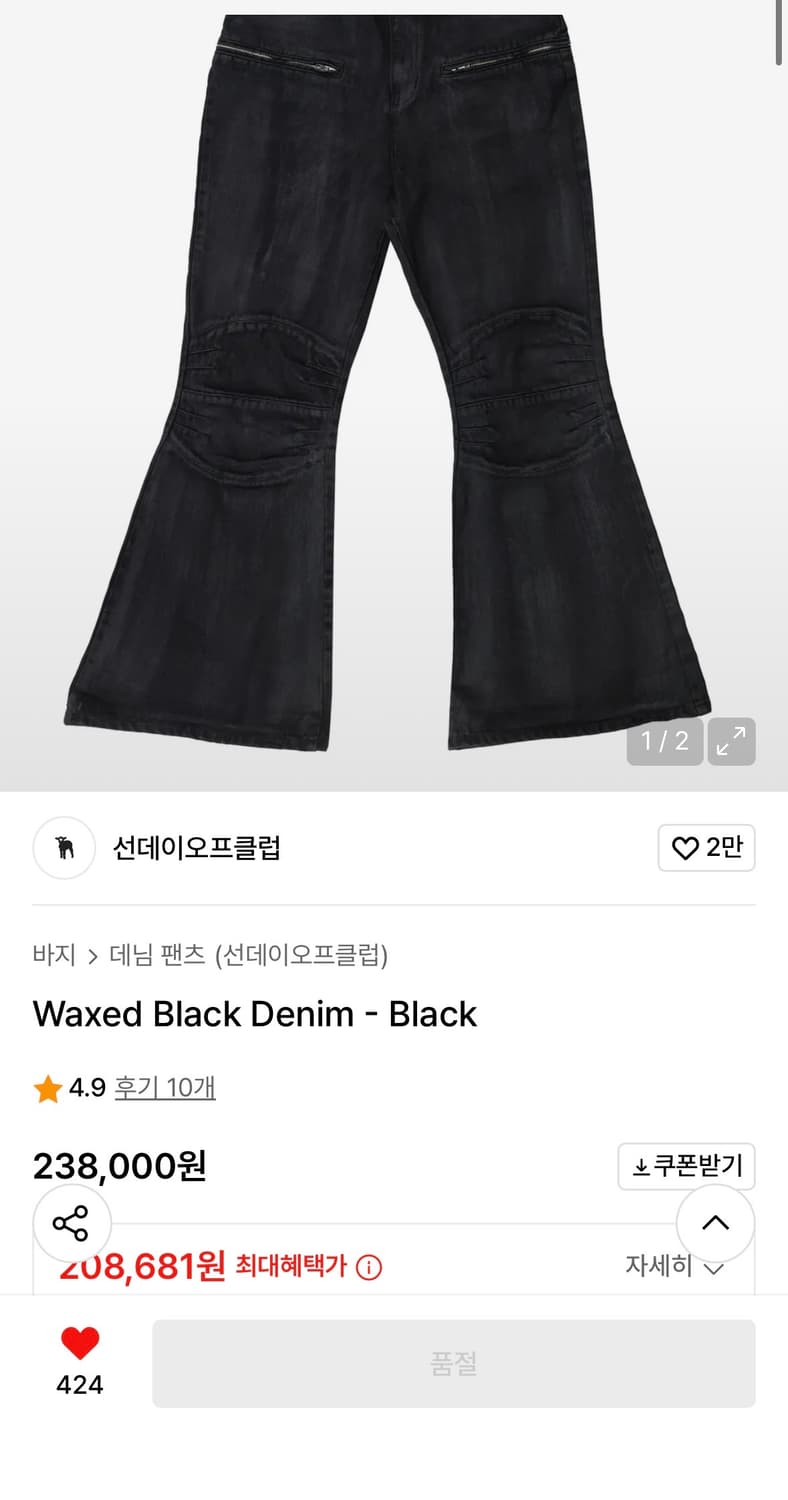The image size is (788, 1500).
Task: Open share options via share icon
Action: click(x=72, y=1223)
